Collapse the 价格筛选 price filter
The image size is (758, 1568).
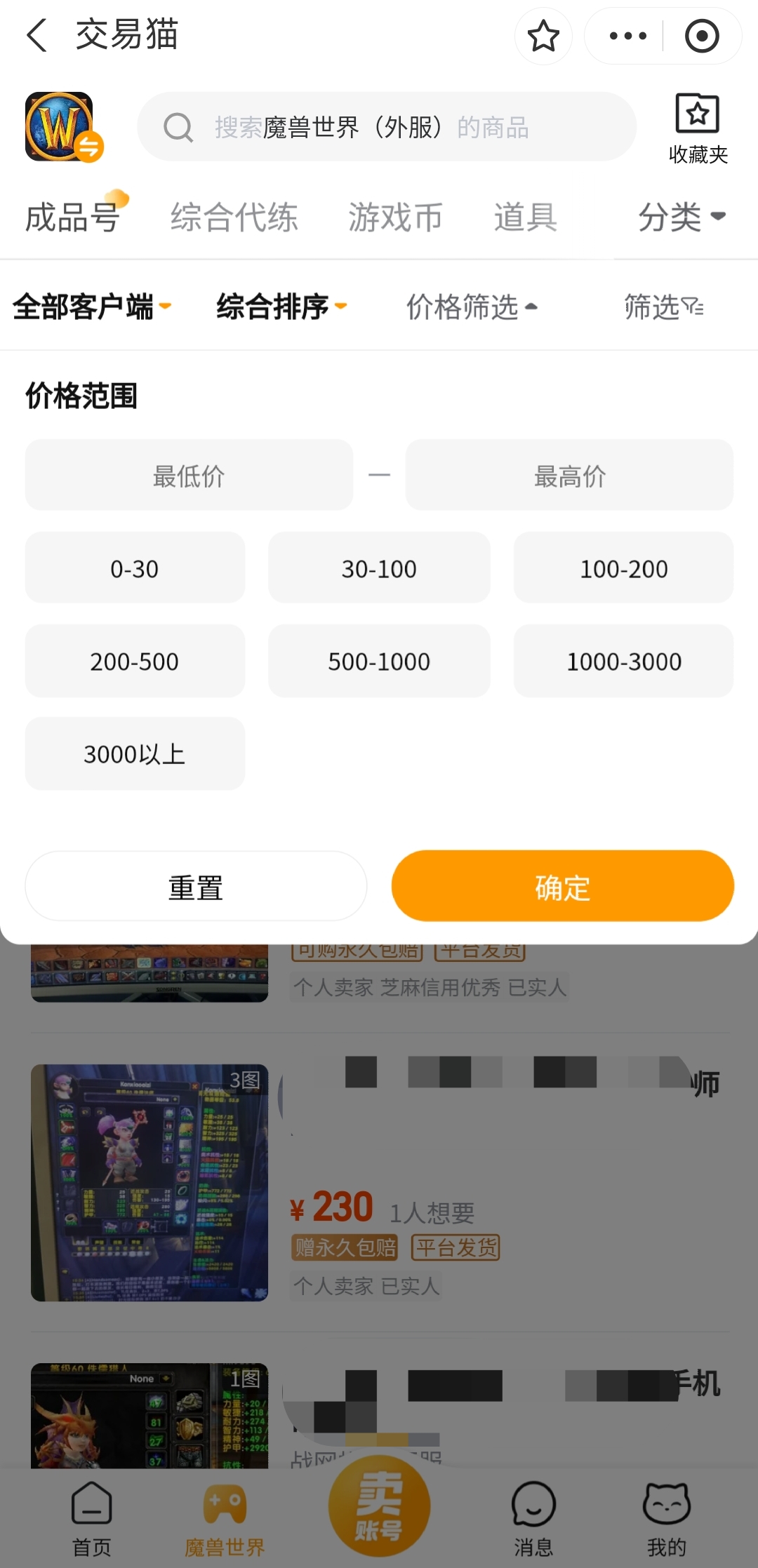pyautogui.click(x=472, y=307)
